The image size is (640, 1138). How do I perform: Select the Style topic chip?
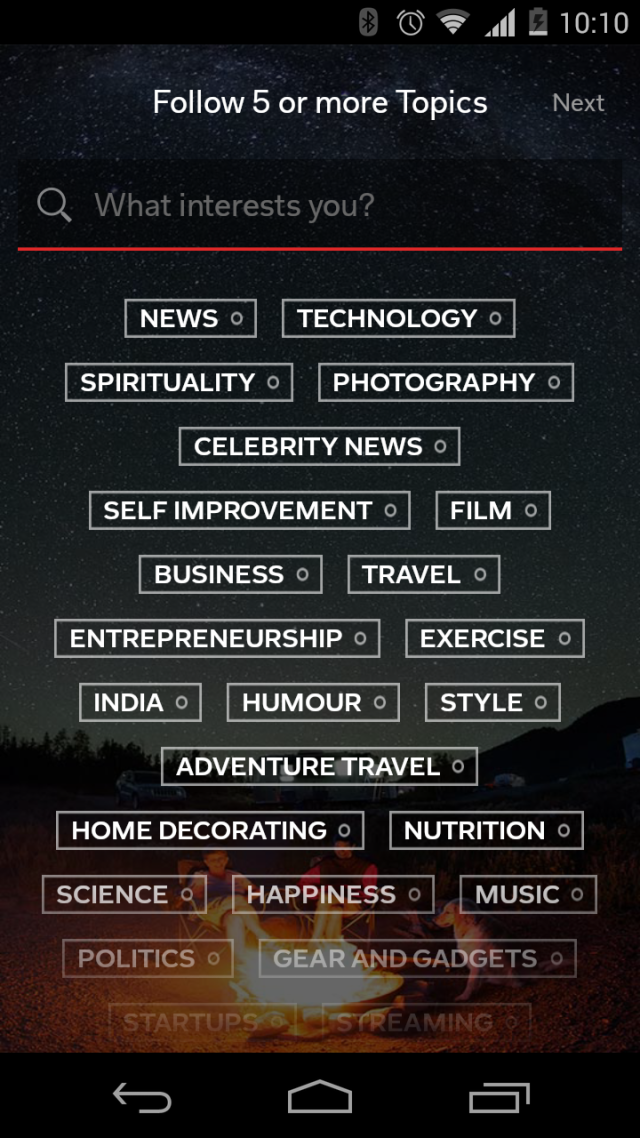[x=492, y=703]
